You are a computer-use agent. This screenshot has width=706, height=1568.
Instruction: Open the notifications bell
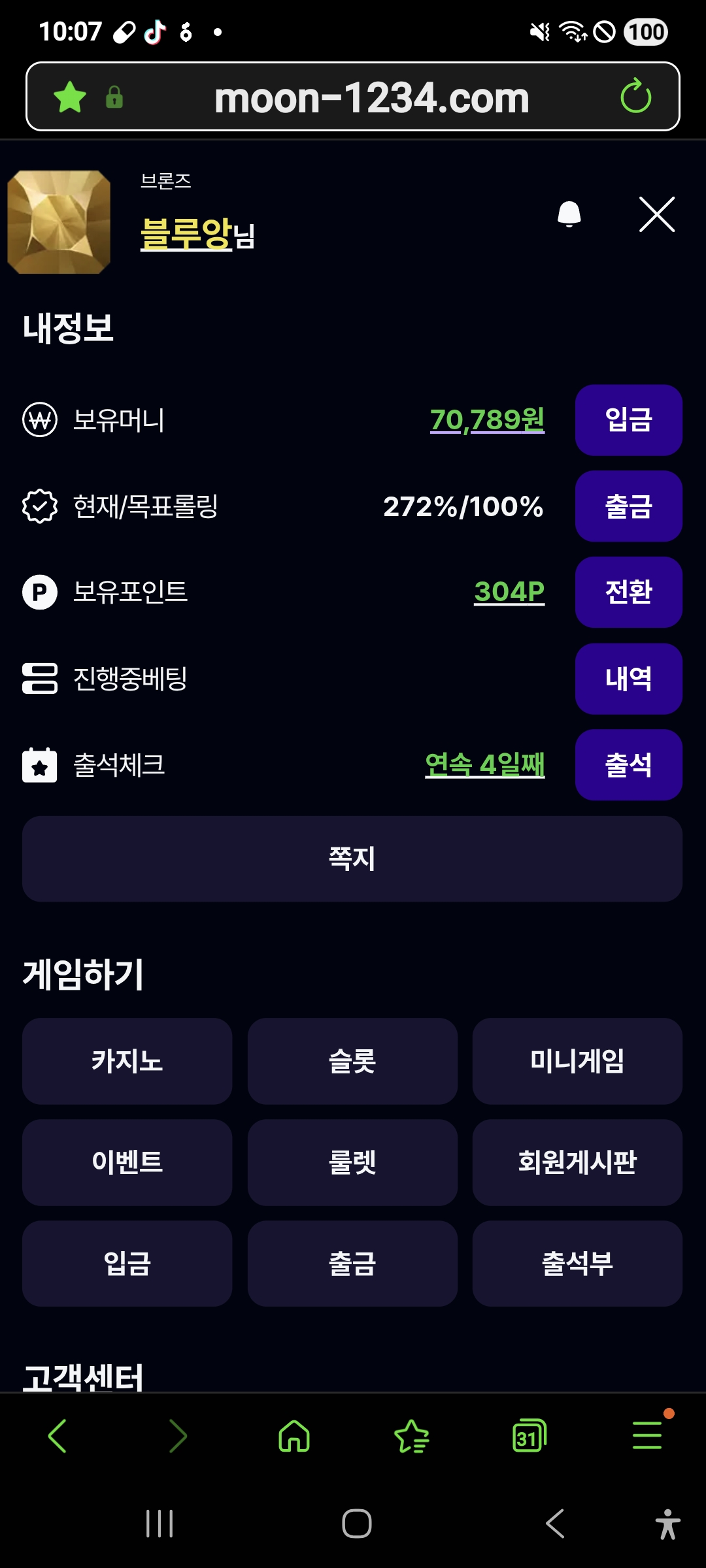(x=569, y=214)
